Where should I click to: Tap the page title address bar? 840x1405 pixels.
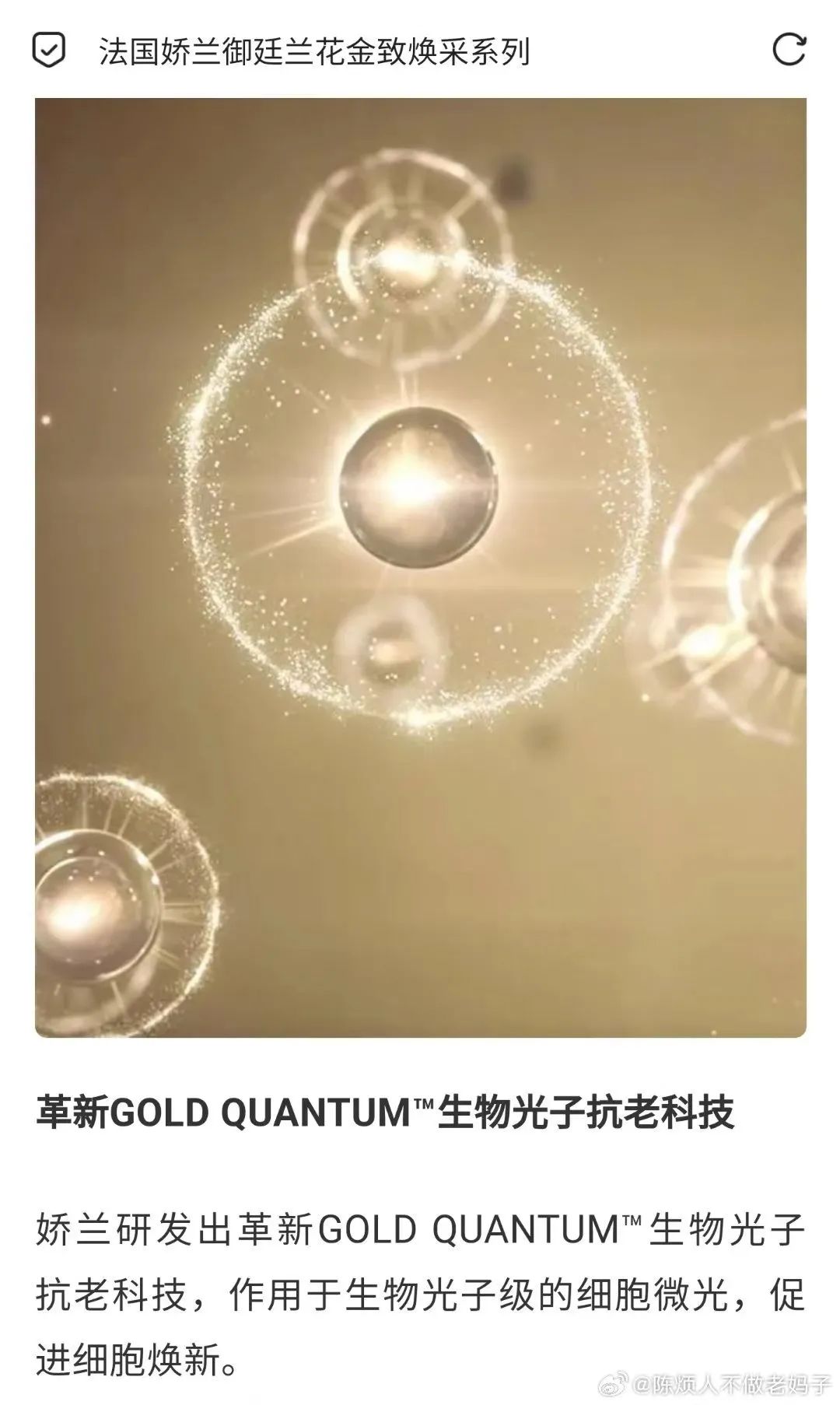click(x=314, y=52)
